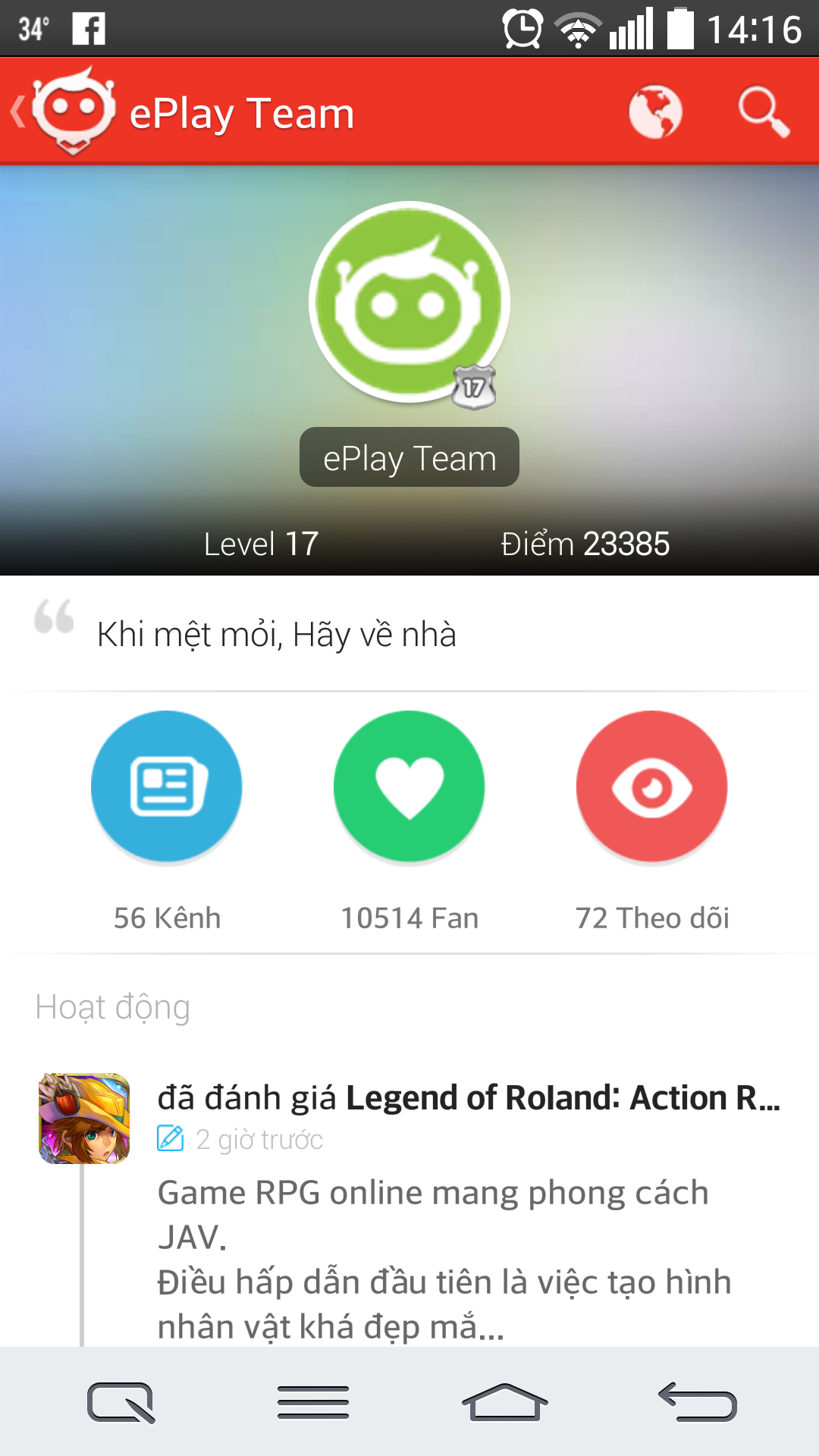Open the green ePlay Team profile avatar
819x1456 pixels.
tap(409, 302)
